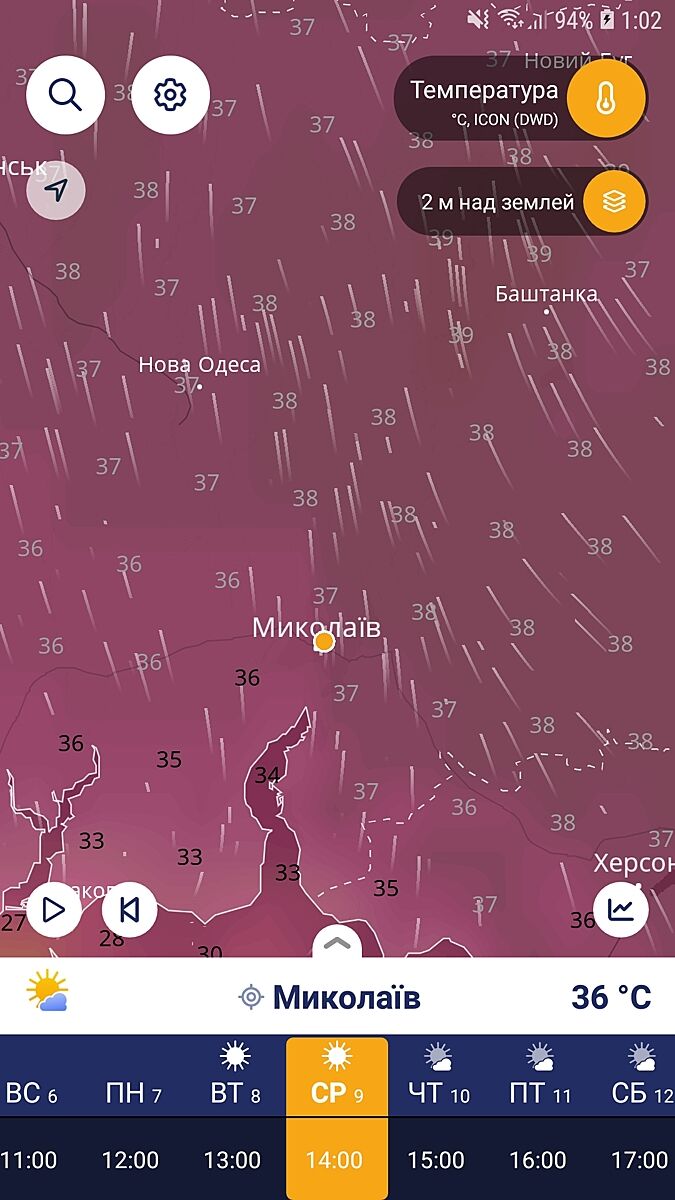Image resolution: width=675 pixels, height=1200 pixels.
Task: Jump to 15:00 on timeline
Action: [436, 1160]
